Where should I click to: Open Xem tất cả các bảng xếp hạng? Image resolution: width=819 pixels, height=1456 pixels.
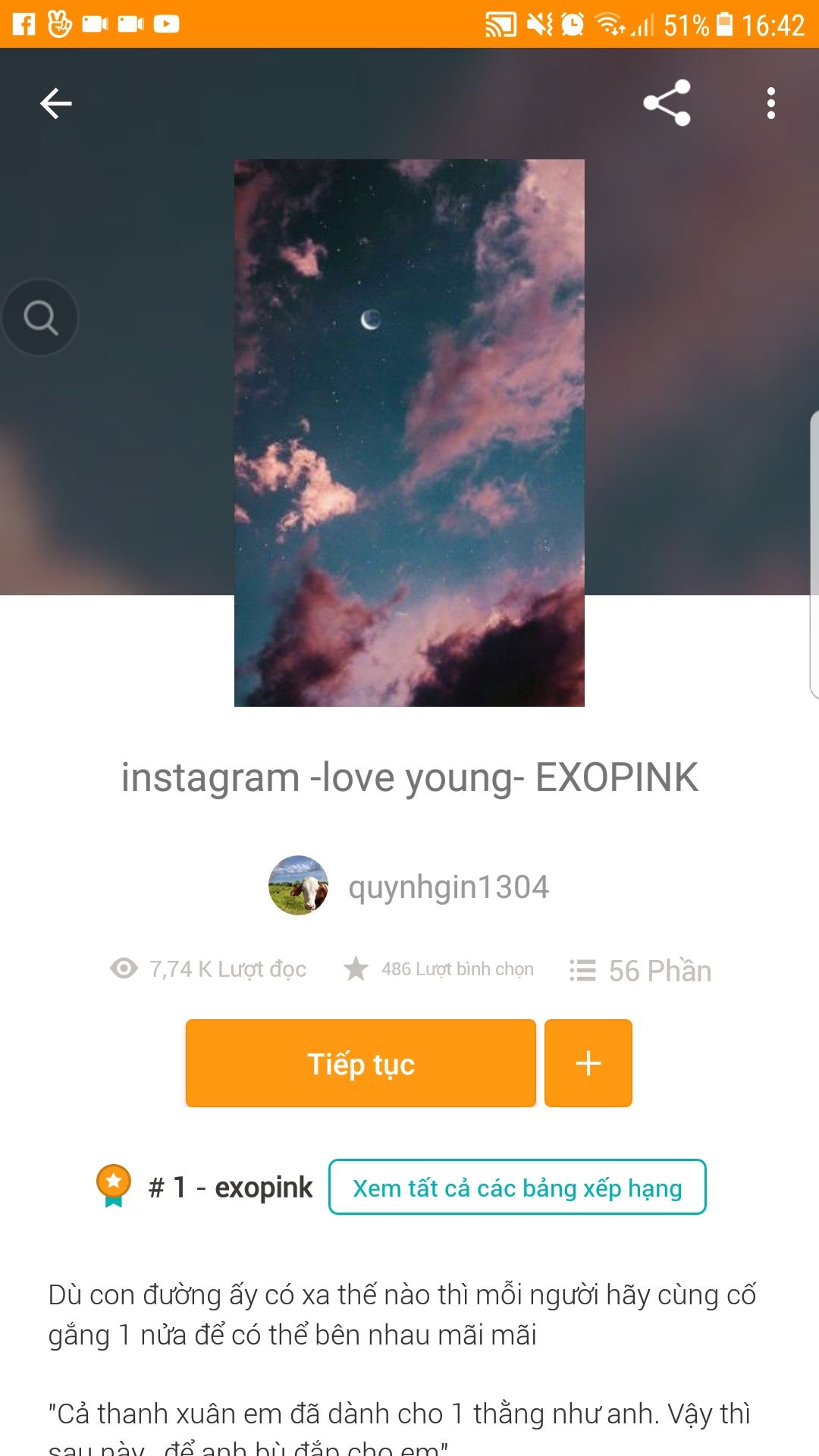click(x=517, y=1187)
